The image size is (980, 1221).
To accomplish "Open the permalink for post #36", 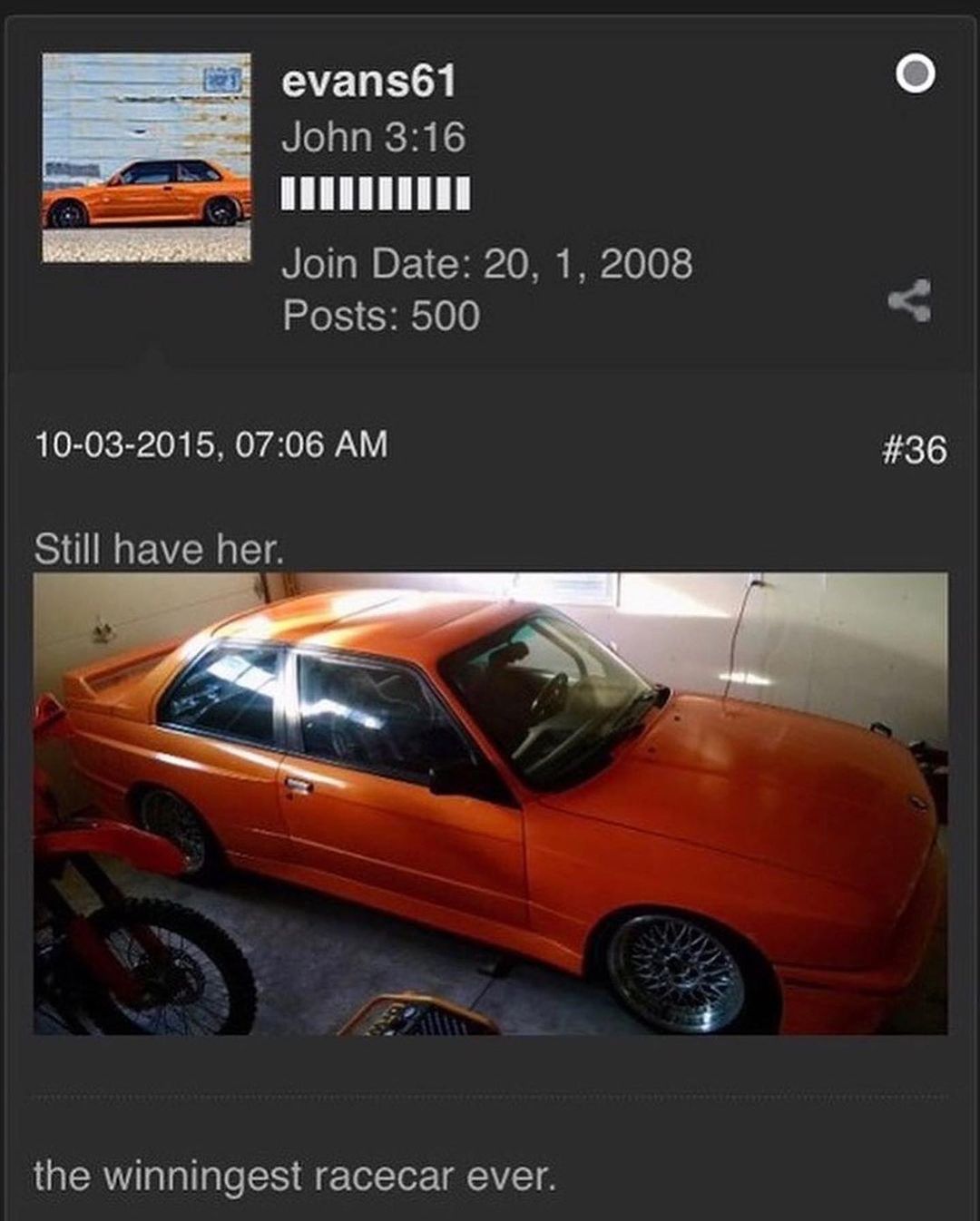I will (914, 449).
